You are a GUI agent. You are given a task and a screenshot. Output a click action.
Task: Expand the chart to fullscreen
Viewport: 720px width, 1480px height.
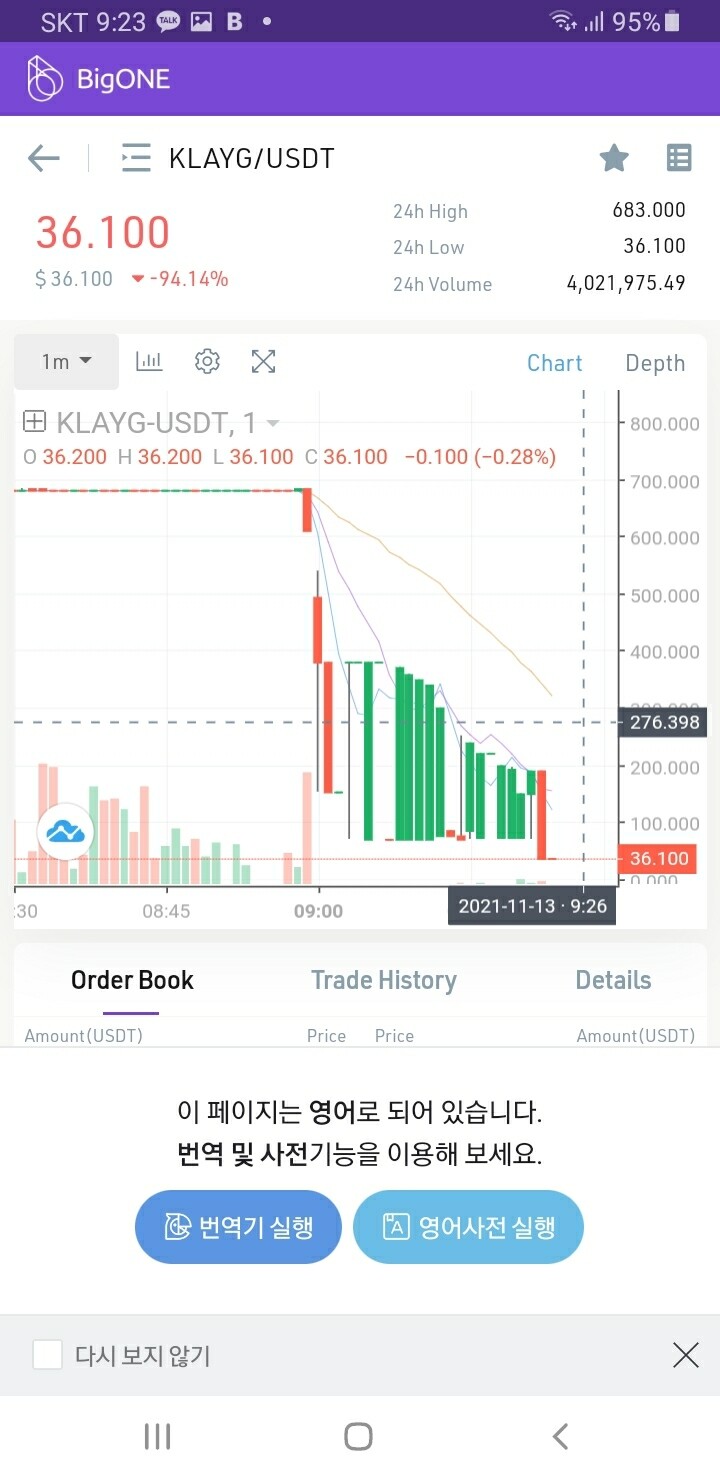(x=263, y=361)
